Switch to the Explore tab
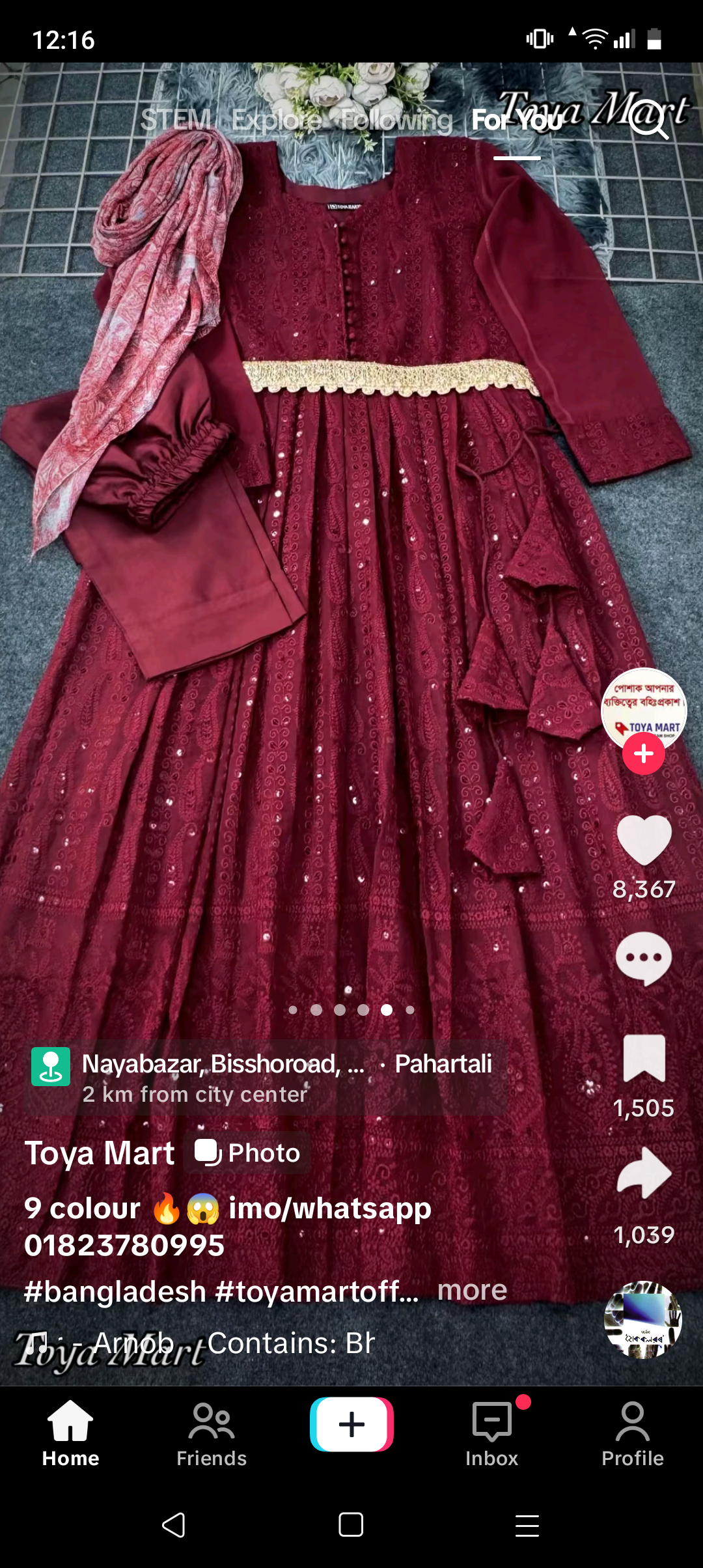The height and width of the screenshot is (1568, 703). tap(277, 120)
